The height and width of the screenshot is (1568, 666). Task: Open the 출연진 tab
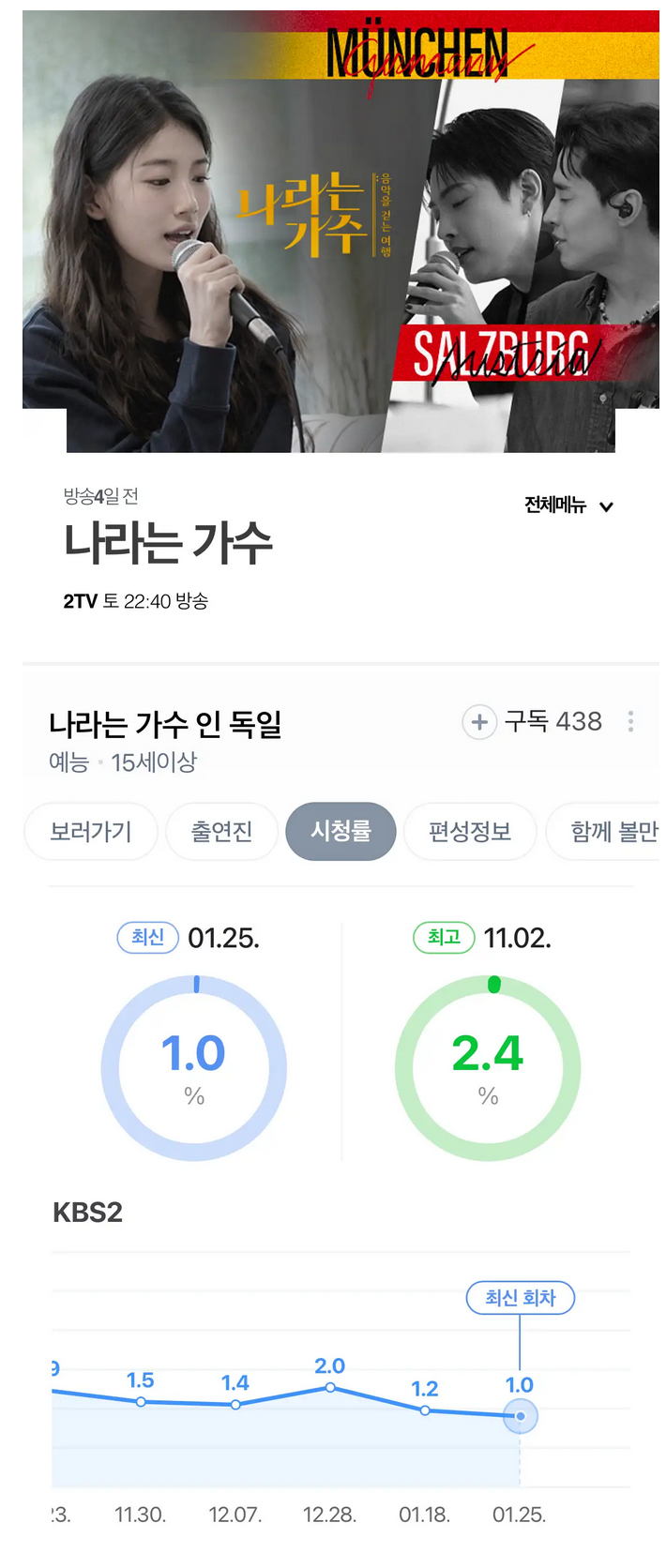(221, 831)
